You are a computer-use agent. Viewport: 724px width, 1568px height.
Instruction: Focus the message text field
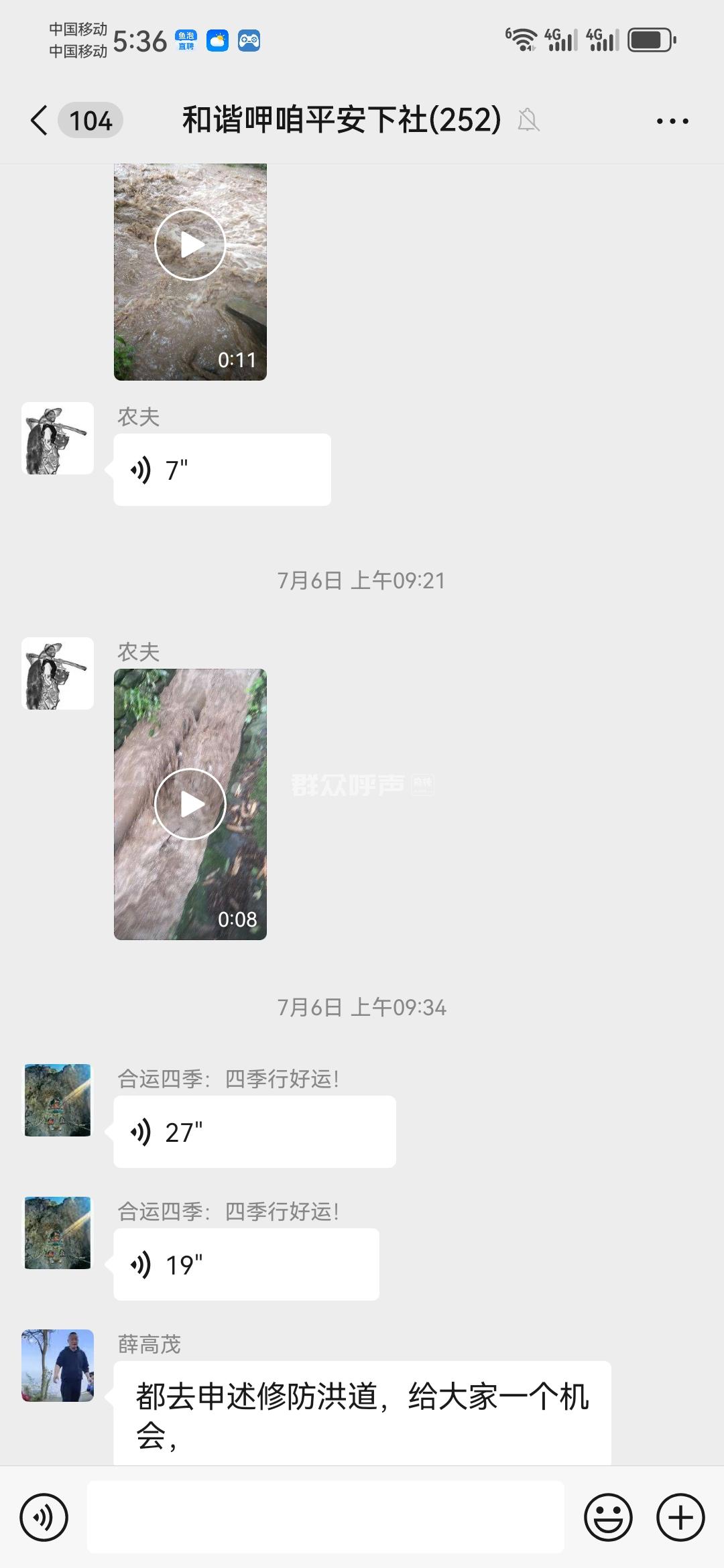(x=326, y=1517)
